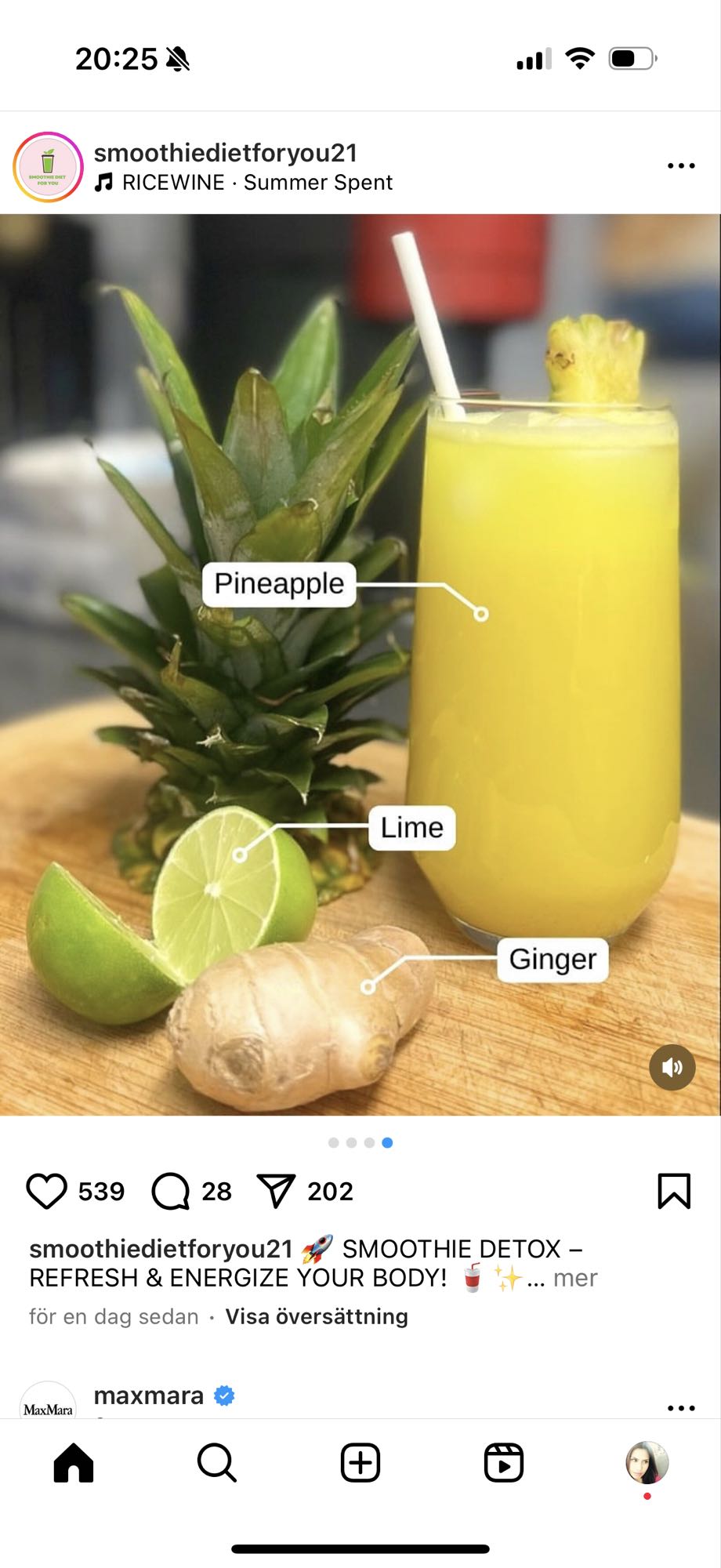Screen dimensions: 721x1568
Task: Tap 'Visa översättning' to translate the caption
Action: [317, 1317]
